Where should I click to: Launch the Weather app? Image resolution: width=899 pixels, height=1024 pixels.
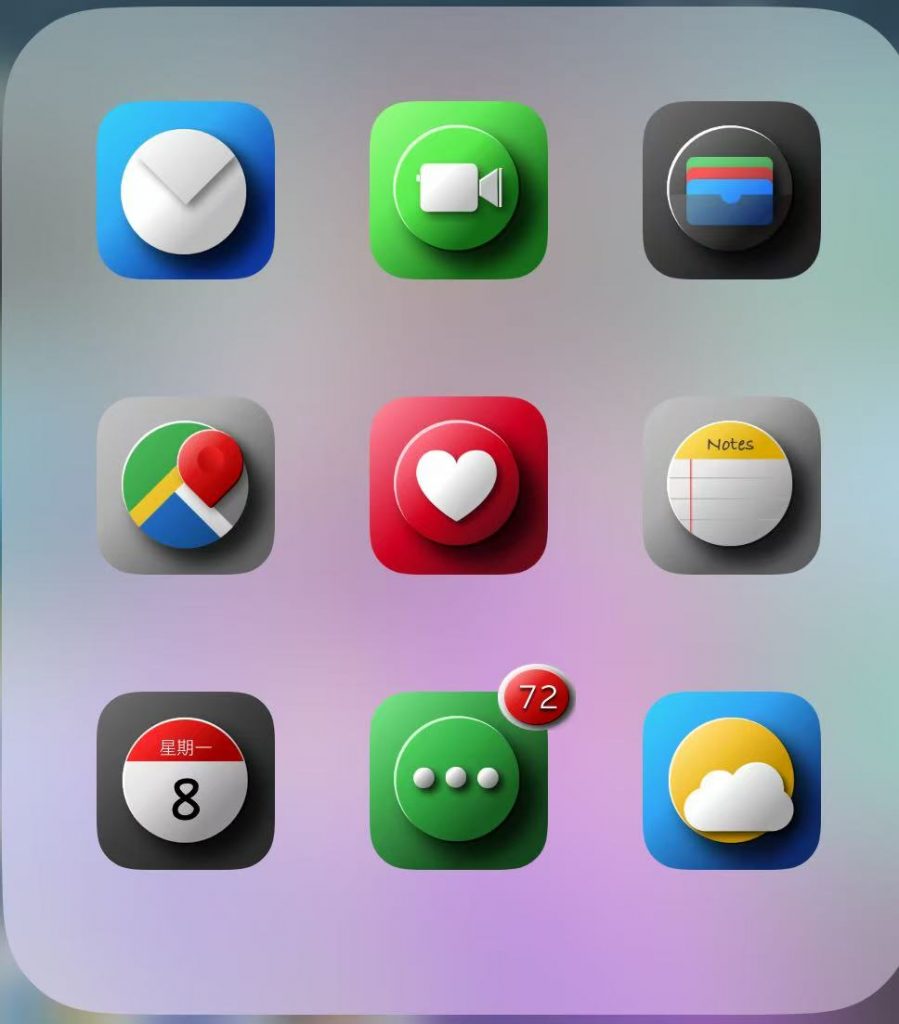[731, 780]
